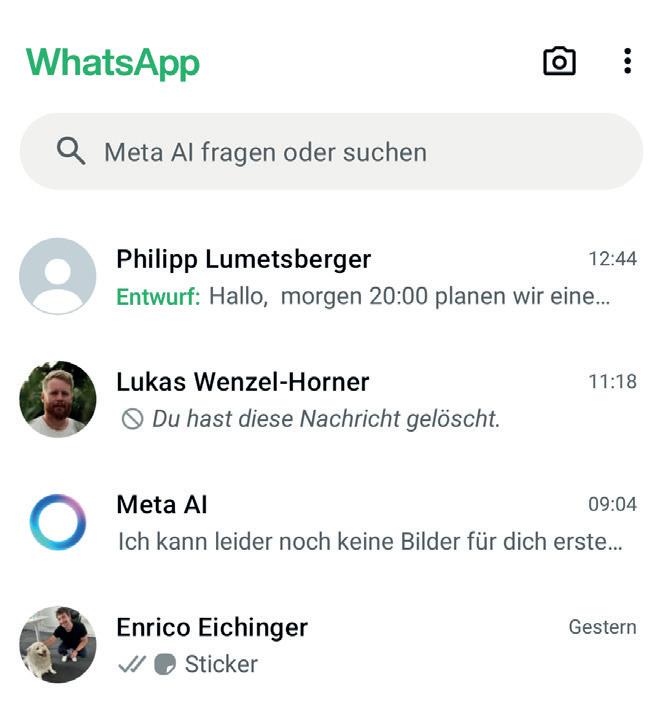The width and height of the screenshot is (663, 710).
Task: Open the chat with Lukas Wenzel-Horner
Action: pyautogui.click(x=370, y=399)
